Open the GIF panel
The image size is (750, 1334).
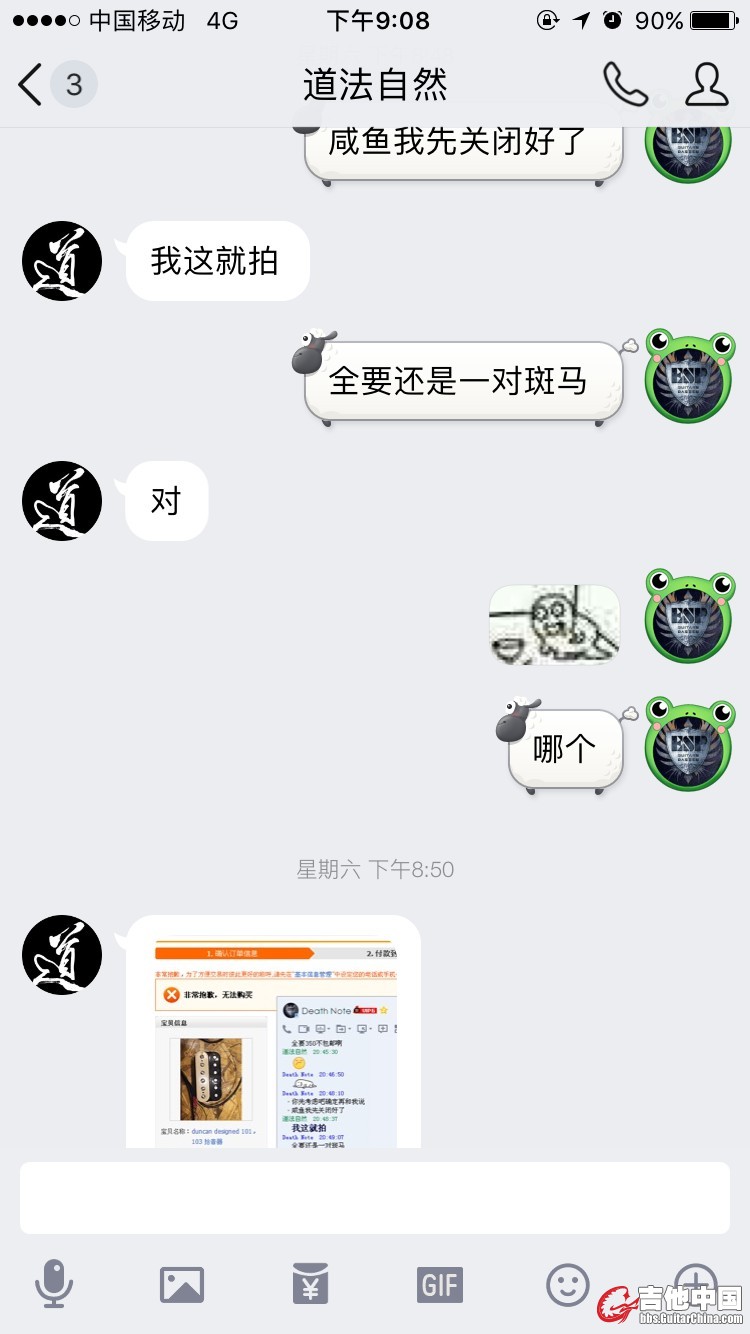pos(439,1284)
